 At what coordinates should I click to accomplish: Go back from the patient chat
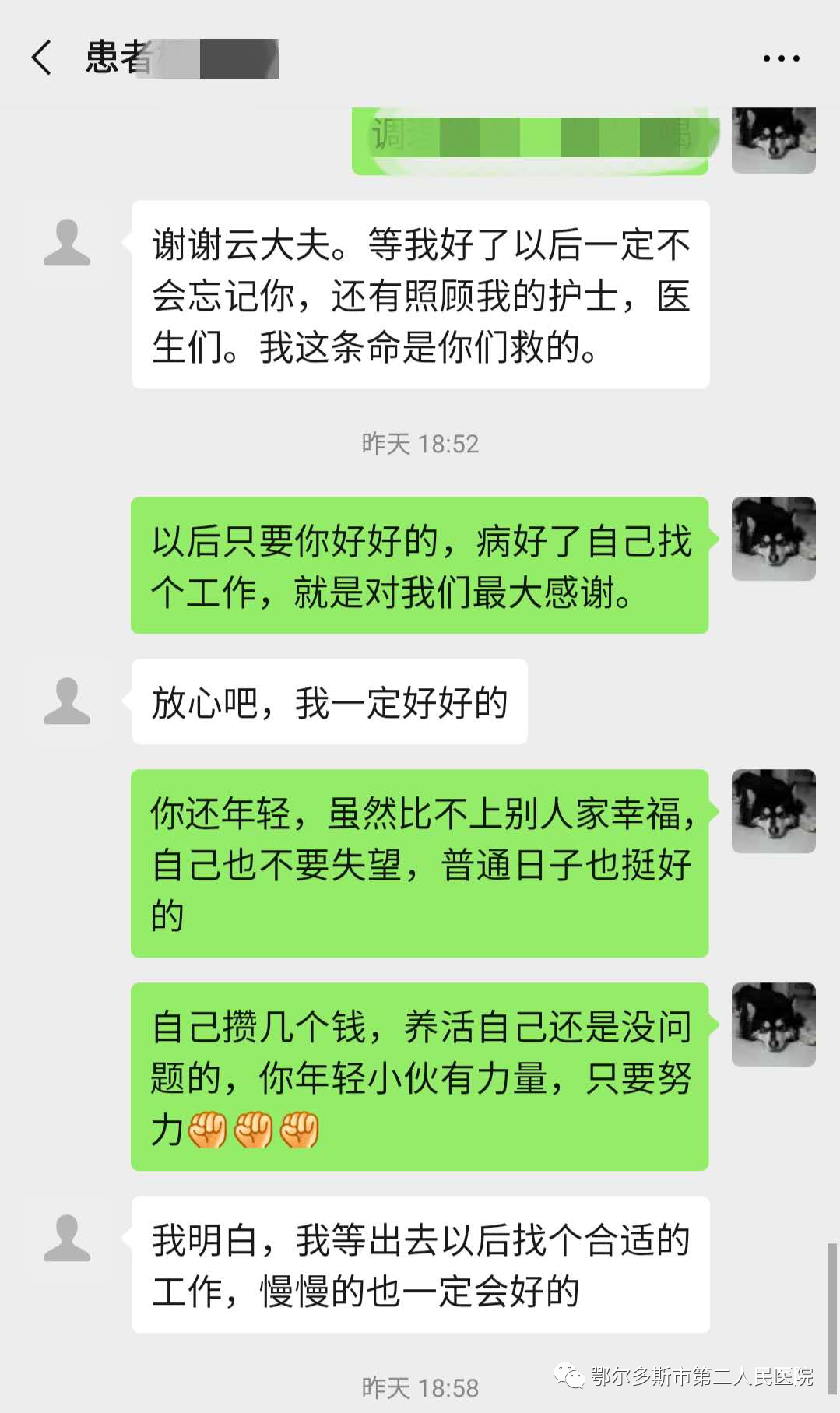(42, 58)
